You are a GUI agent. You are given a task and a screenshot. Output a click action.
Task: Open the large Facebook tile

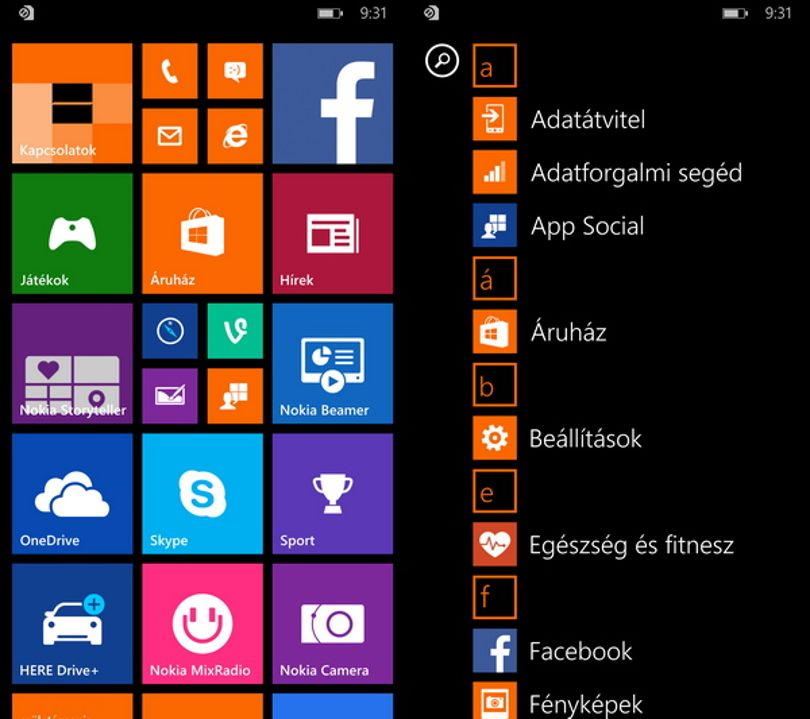333,103
